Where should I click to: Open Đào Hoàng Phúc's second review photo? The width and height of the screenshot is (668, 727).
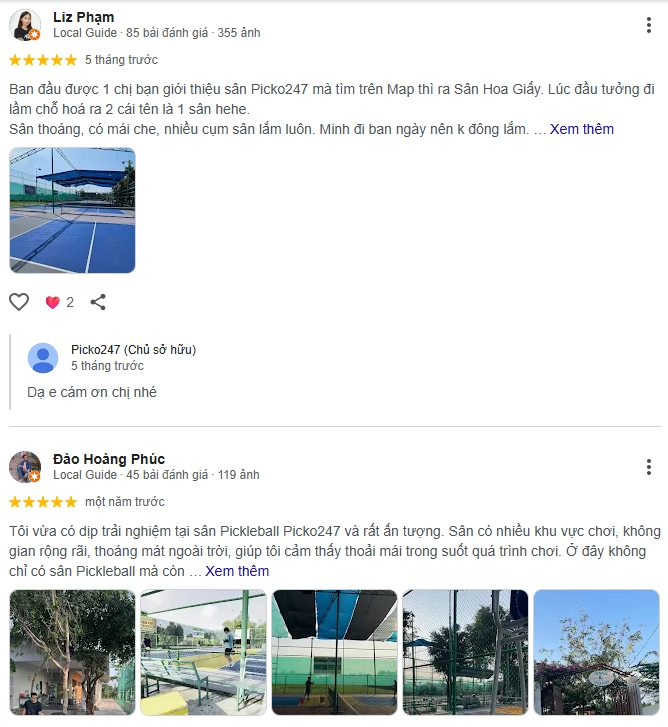(x=203, y=652)
